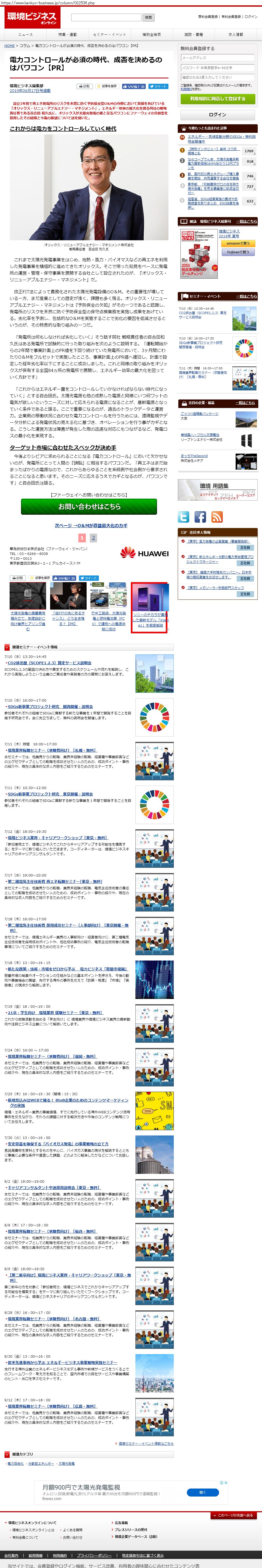Open the ニュース navigation tab

click(26, 35)
